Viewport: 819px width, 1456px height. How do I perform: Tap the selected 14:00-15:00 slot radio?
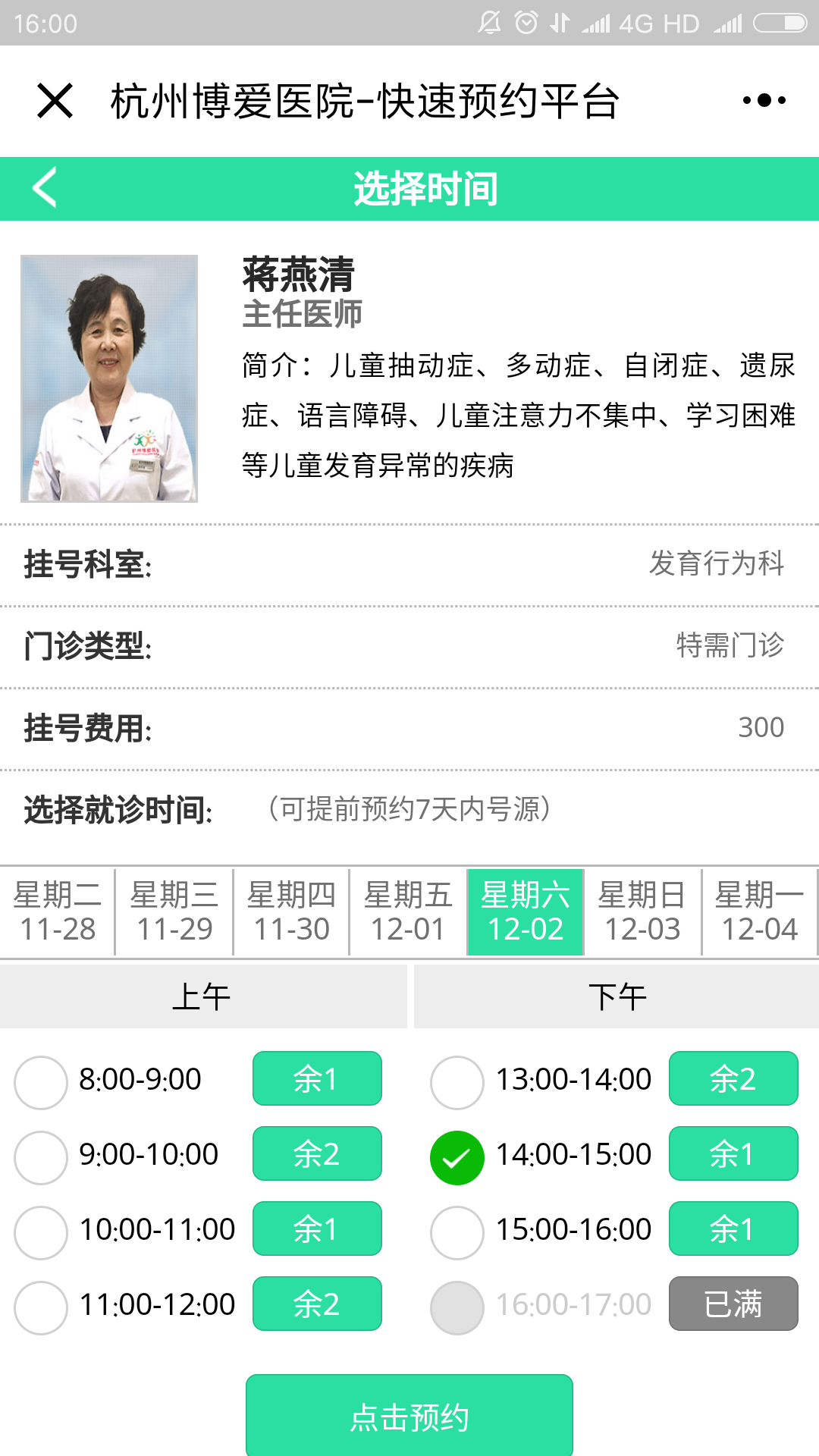(457, 1157)
